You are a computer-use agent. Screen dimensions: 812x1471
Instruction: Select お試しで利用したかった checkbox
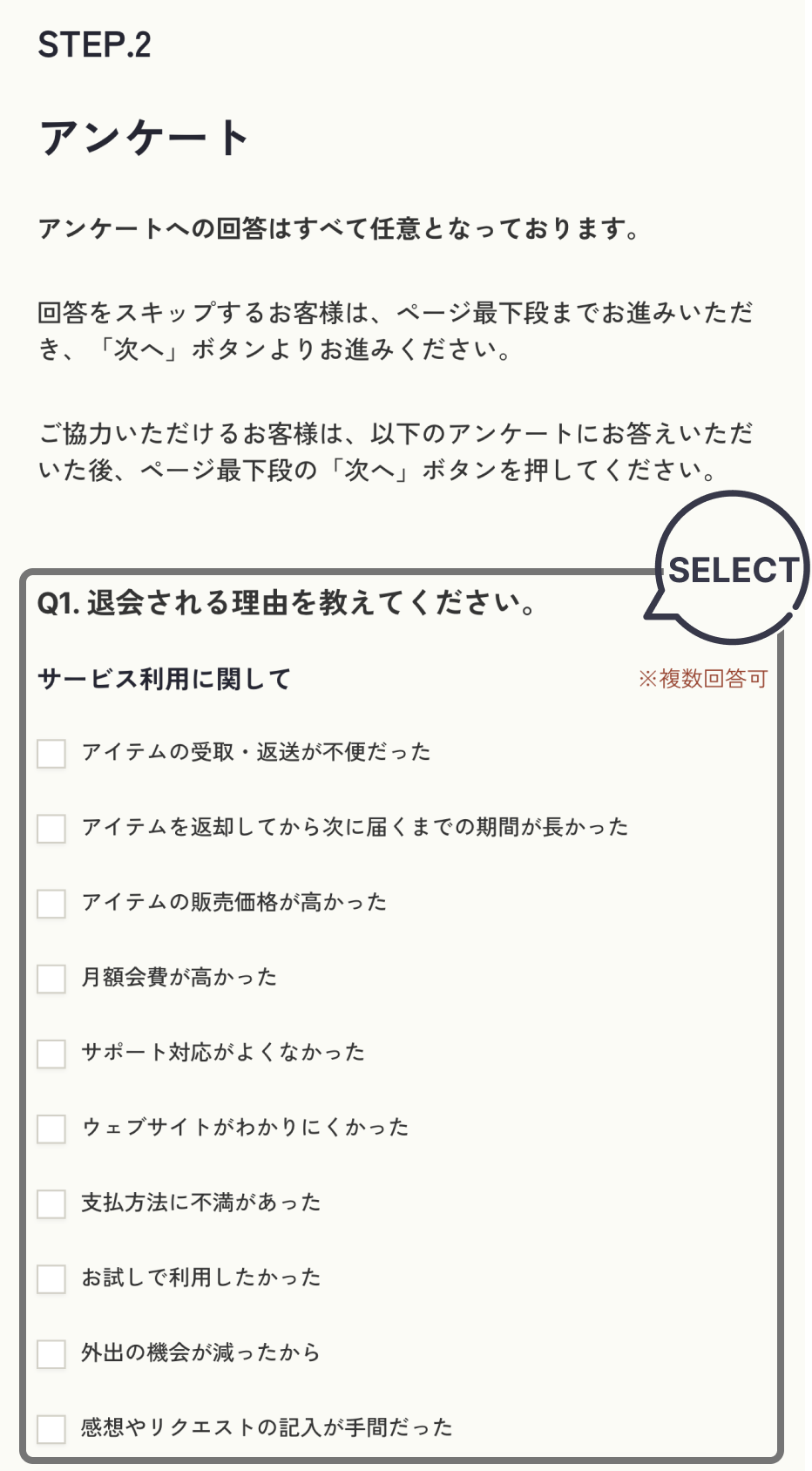(51, 1279)
